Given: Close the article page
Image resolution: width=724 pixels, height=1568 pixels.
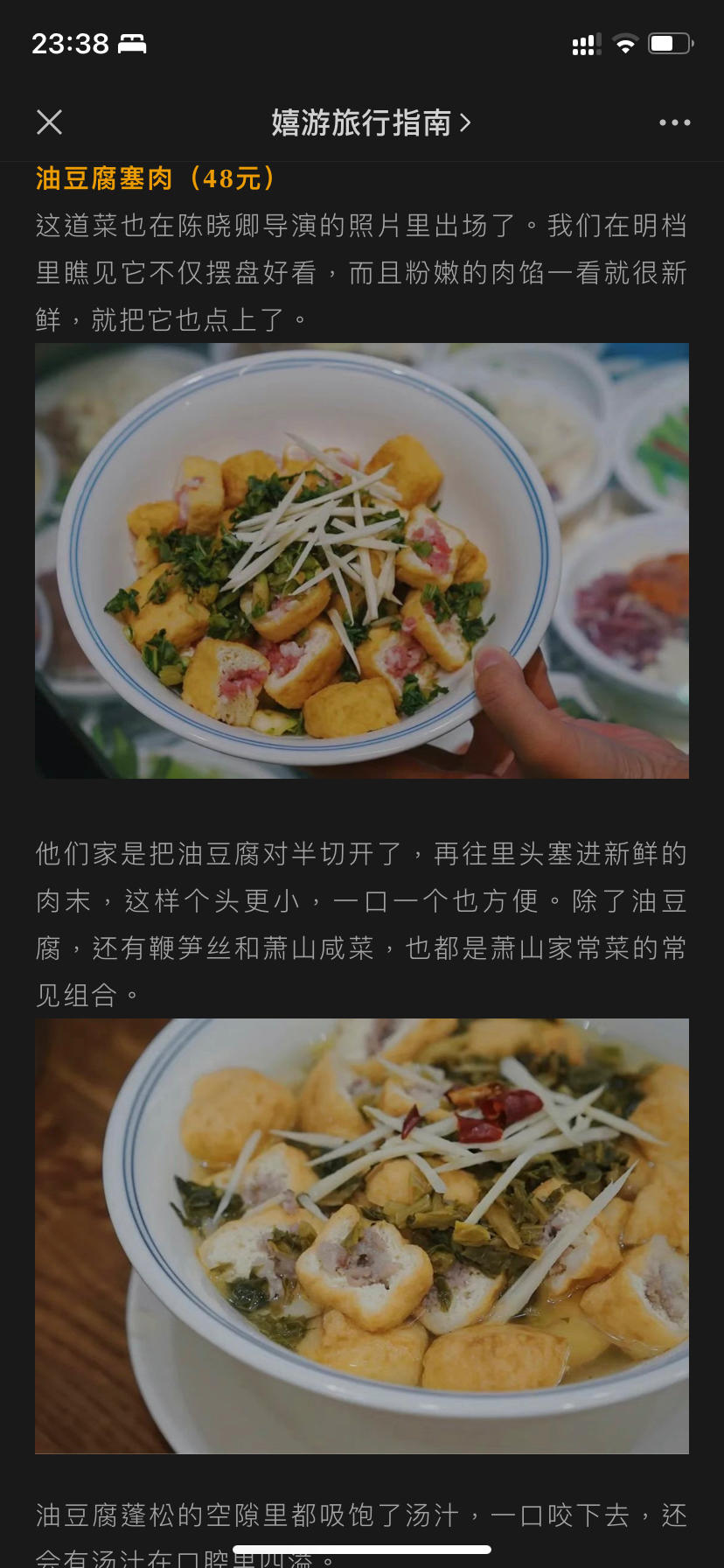Looking at the screenshot, I should pyautogui.click(x=50, y=122).
